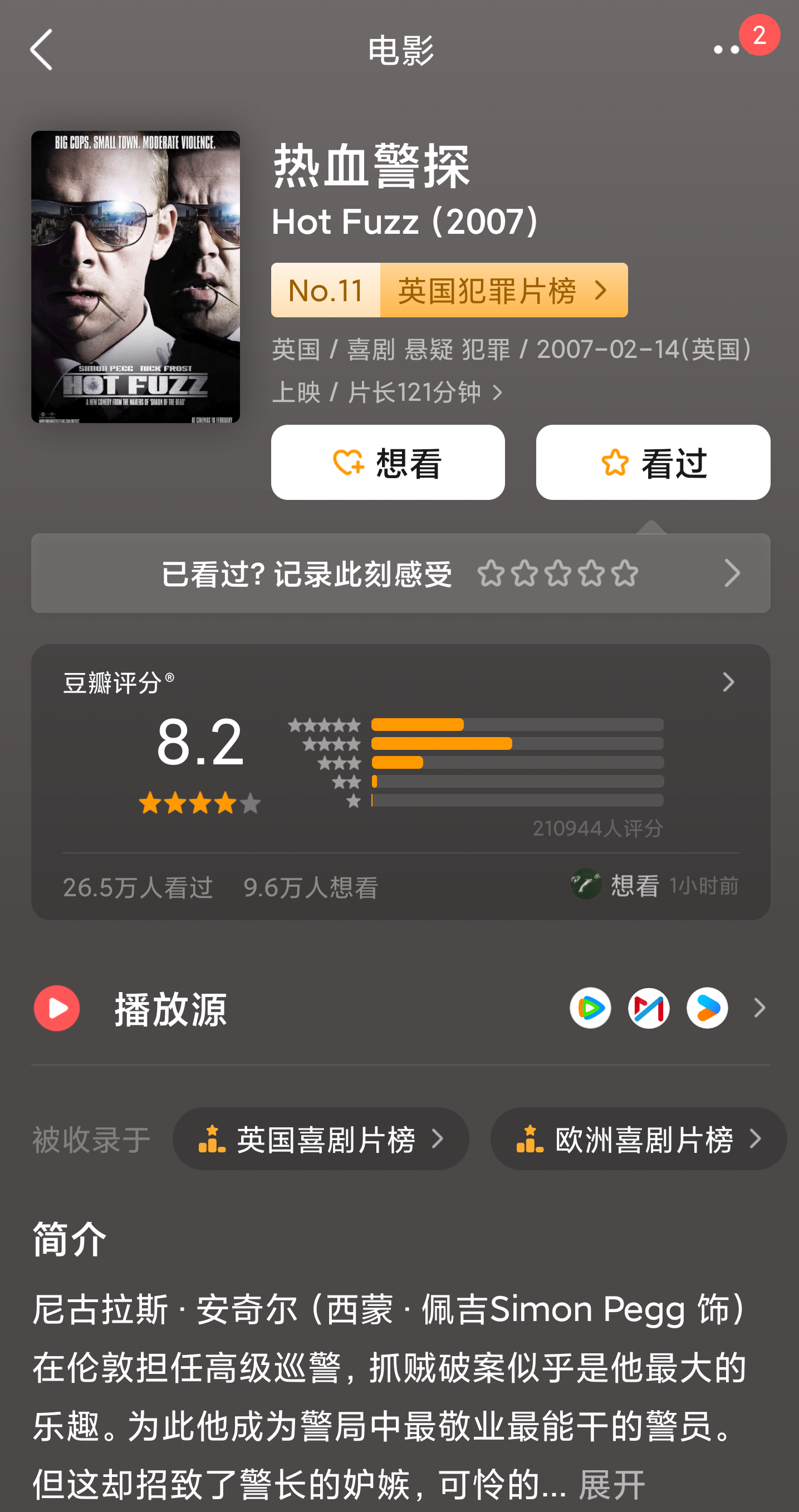Open the more options menu
Image resolution: width=799 pixels, height=1512 pixels.
726,51
